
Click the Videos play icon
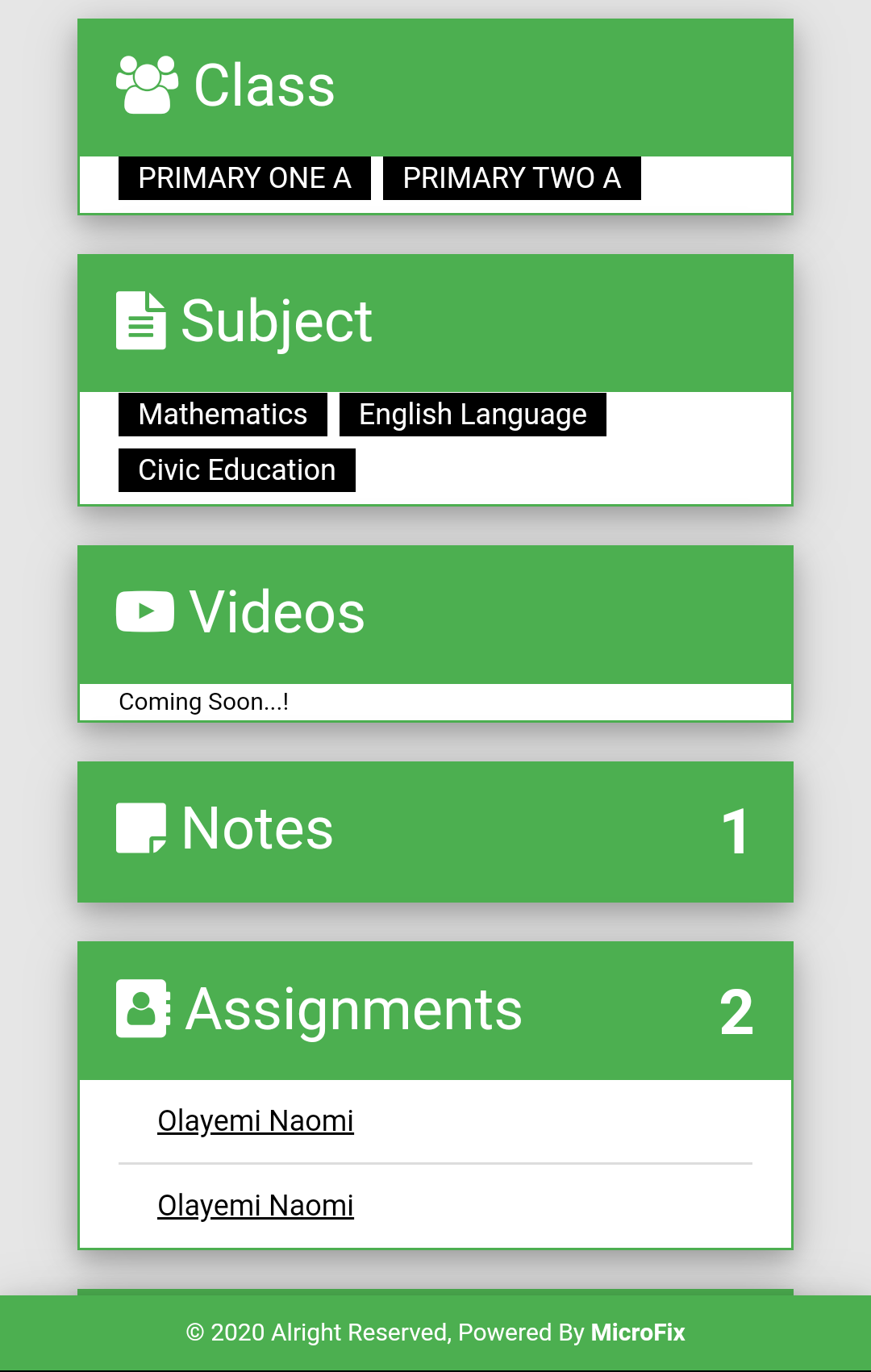pyautogui.click(x=145, y=611)
